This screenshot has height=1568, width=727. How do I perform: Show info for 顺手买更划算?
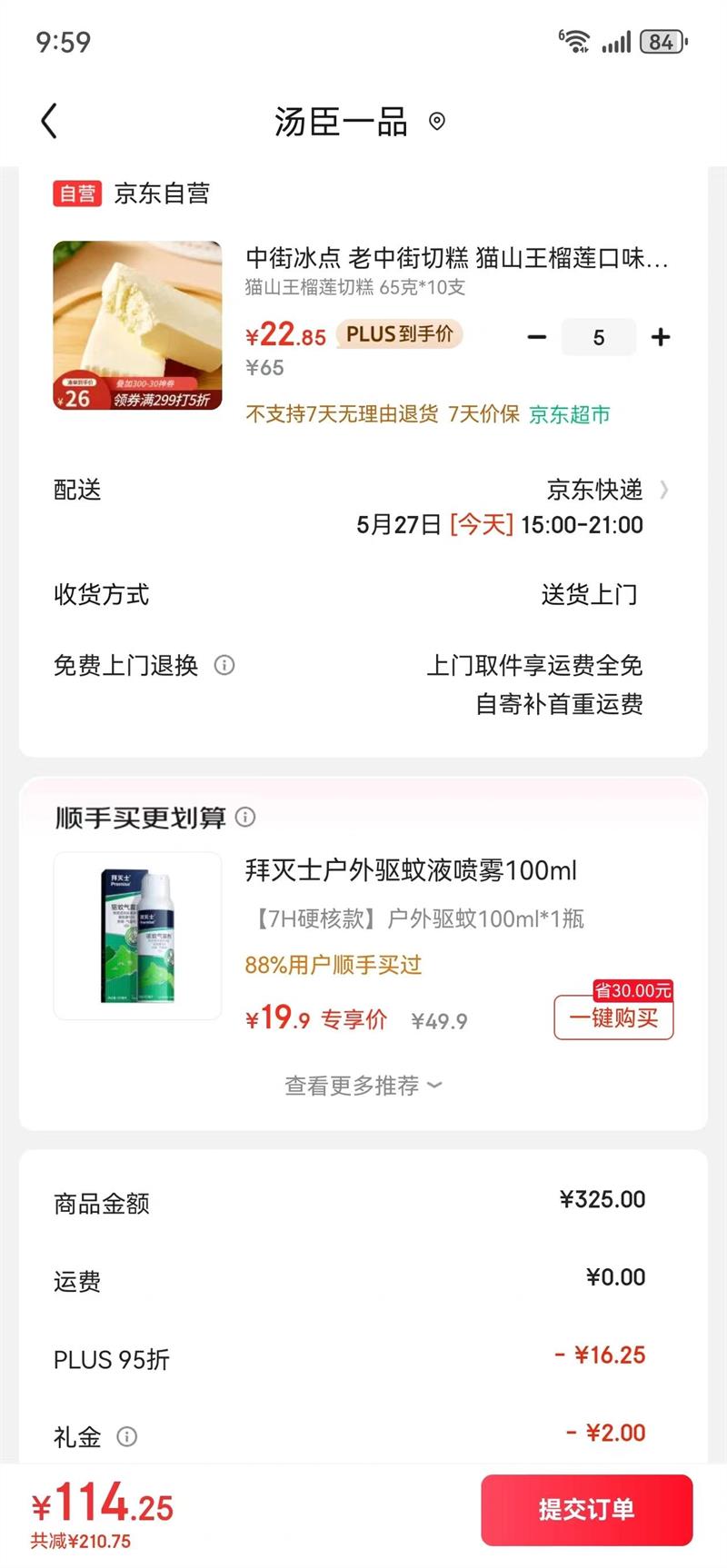[245, 817]
